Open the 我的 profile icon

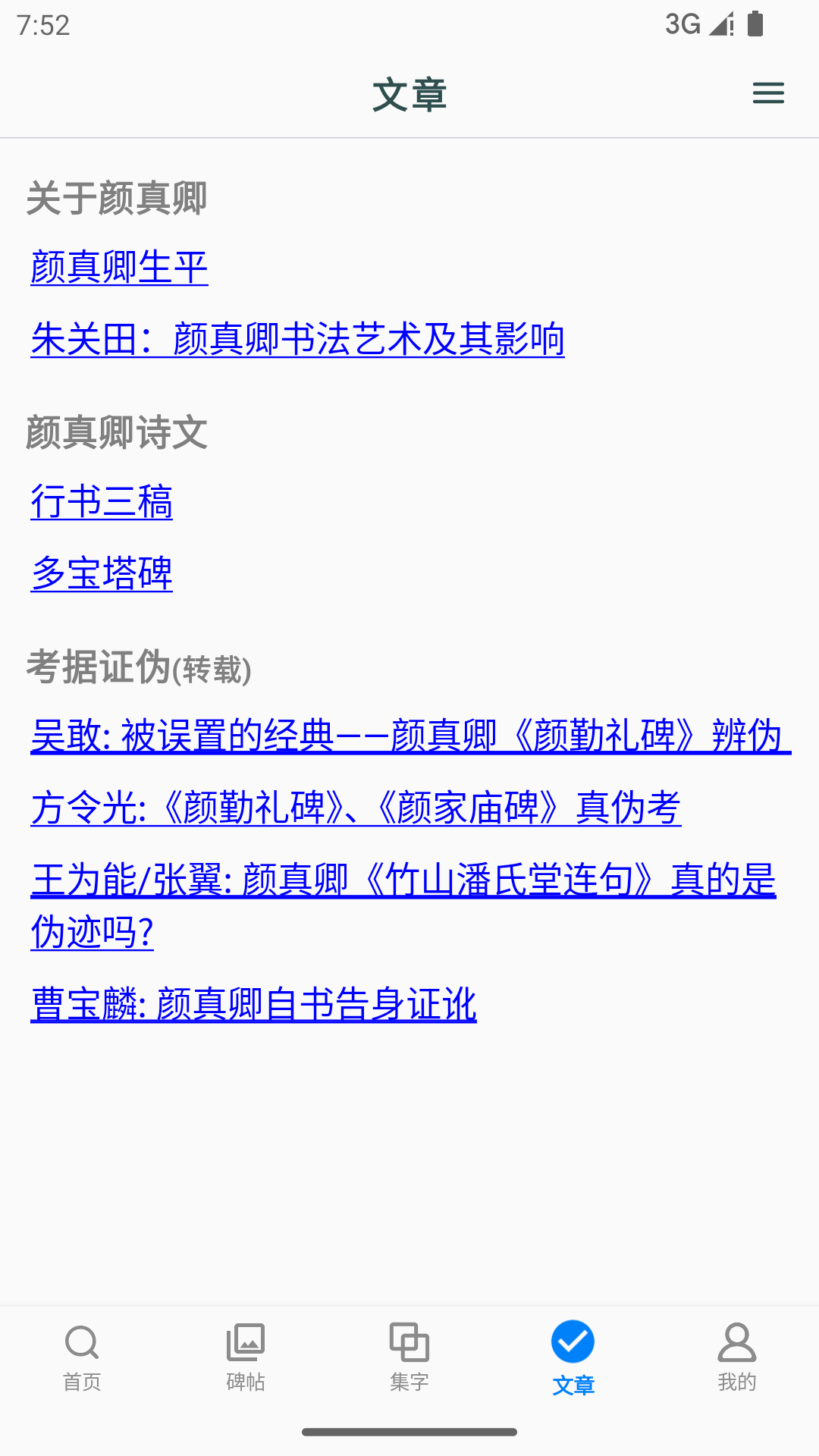pyautogui.click(x=736, y=1341)
